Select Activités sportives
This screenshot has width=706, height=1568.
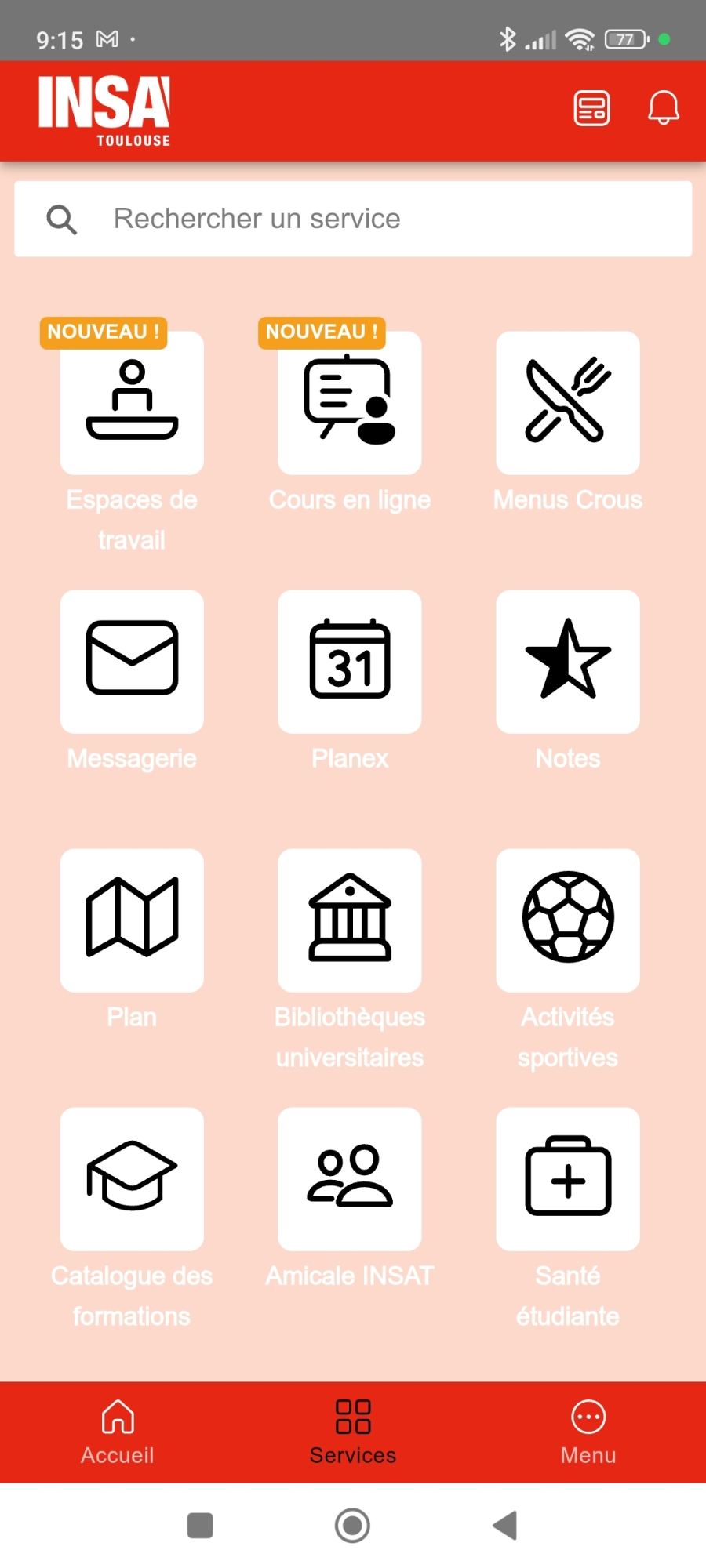tap(568, 920)
